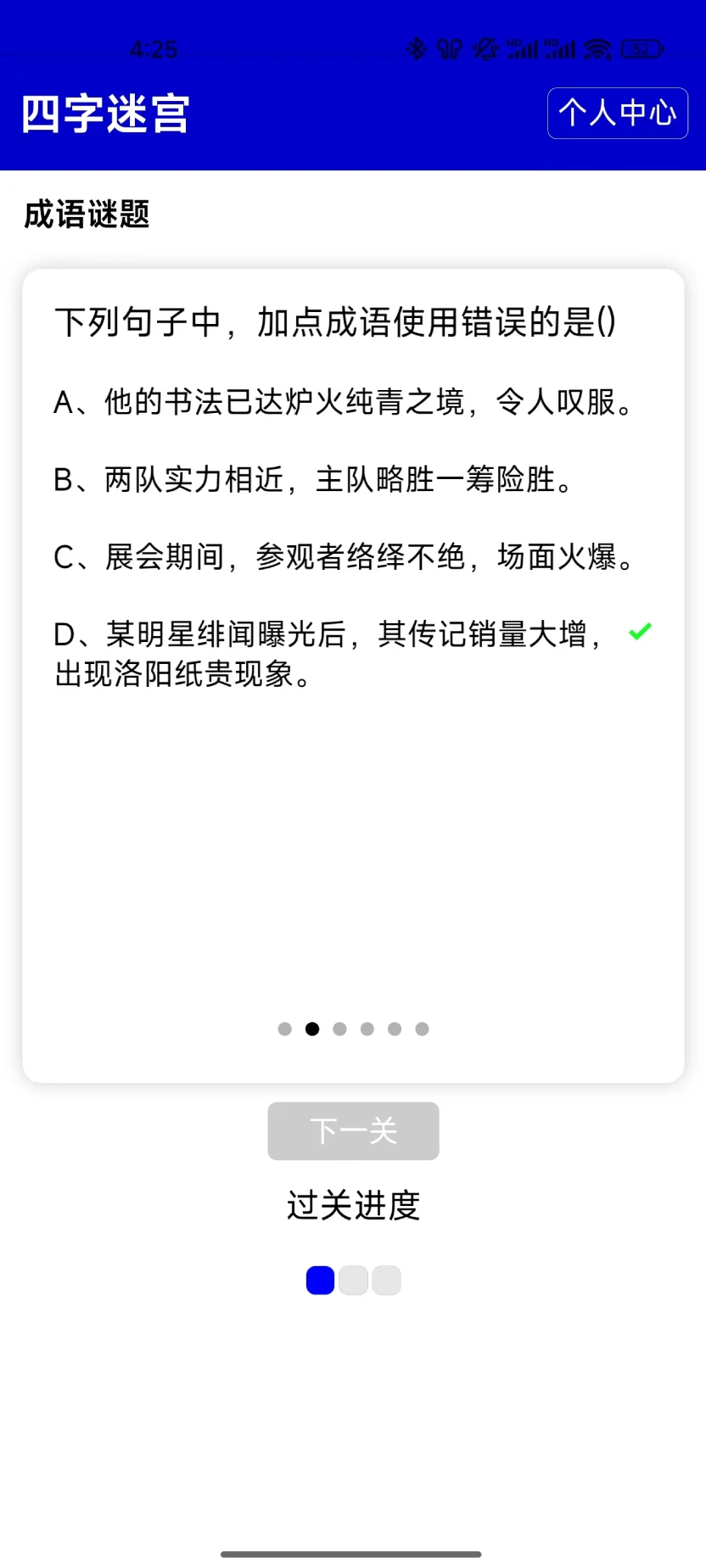Tap the green checkmark next to option D
706x1568 pixels.
click(640, 632)
